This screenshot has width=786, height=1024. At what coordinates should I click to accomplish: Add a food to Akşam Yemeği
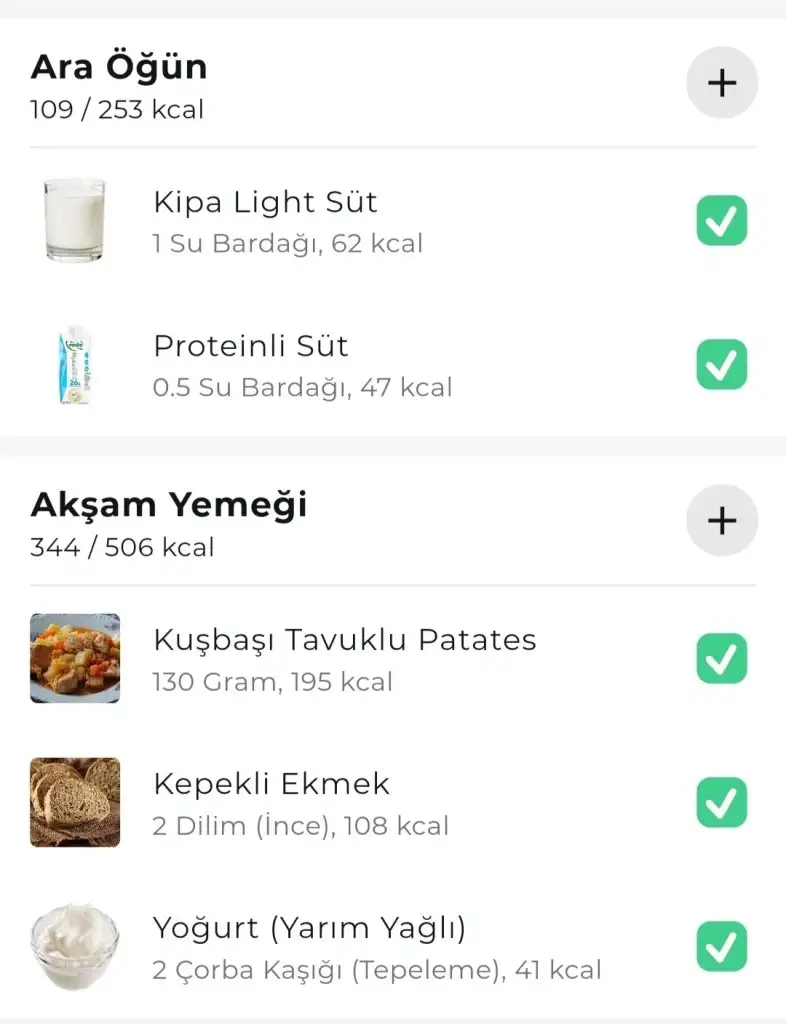(721, 520)
